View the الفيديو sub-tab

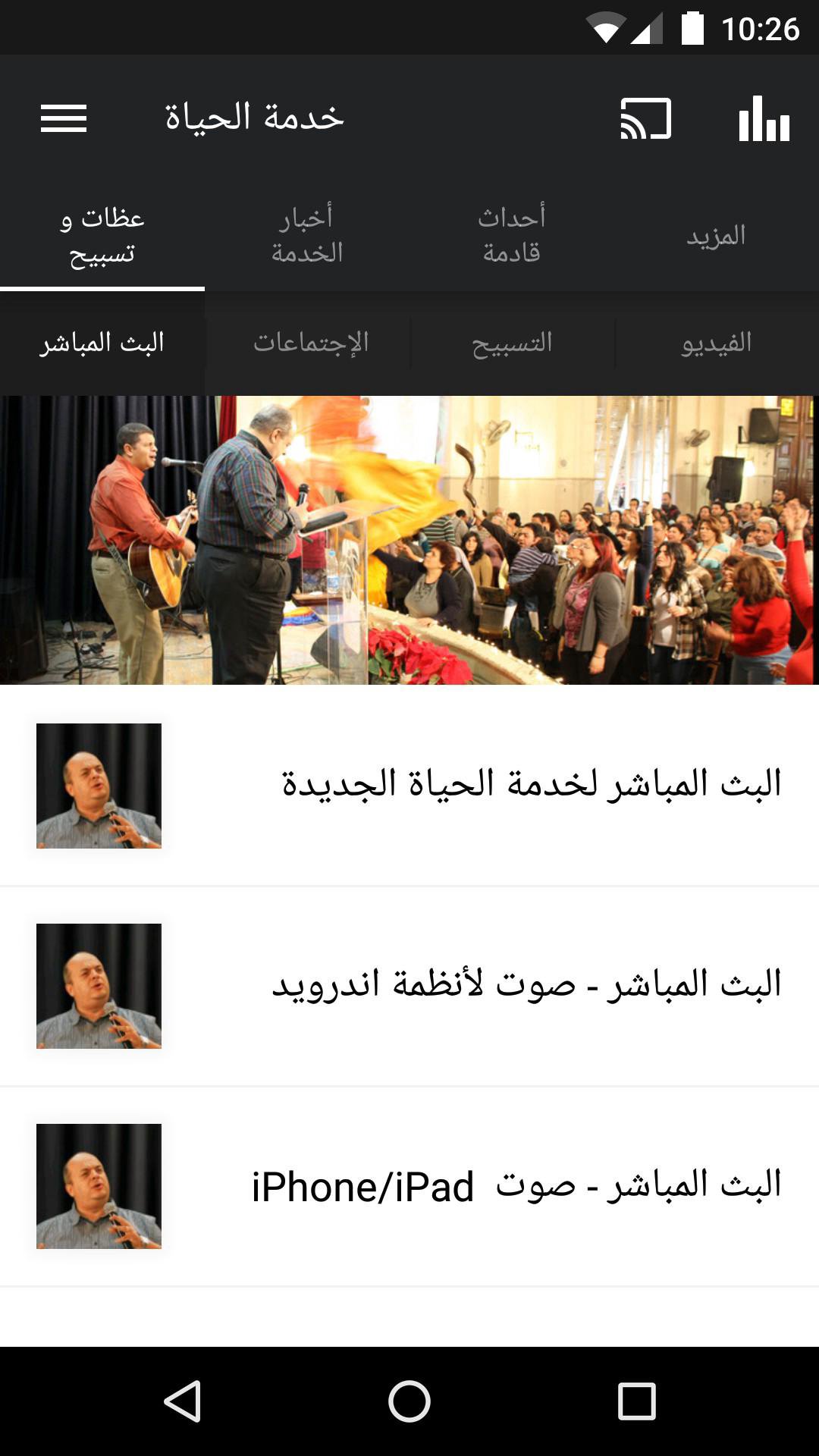coord(716,343)
